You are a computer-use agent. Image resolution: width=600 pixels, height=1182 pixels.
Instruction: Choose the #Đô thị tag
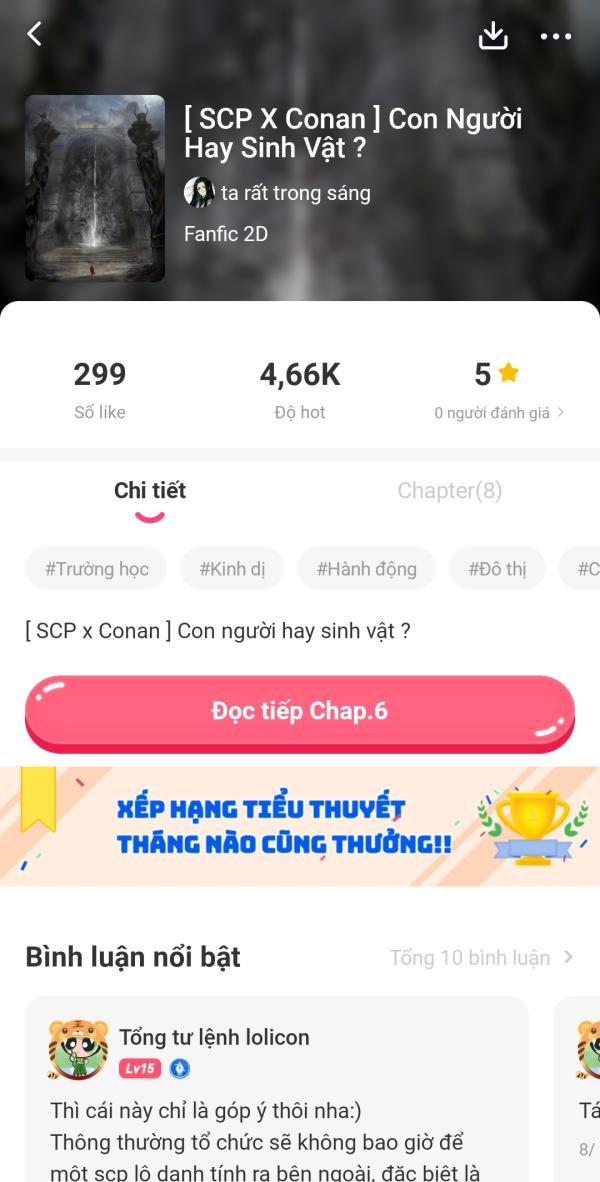click(497, 569)
